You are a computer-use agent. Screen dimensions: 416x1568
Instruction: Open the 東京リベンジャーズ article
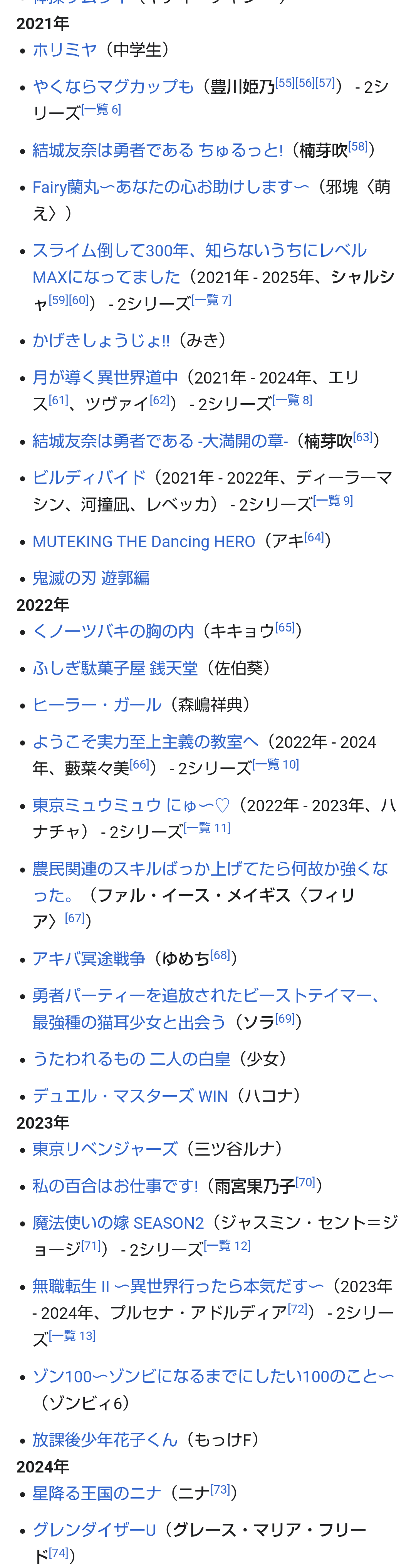[x=105, y=1149]
